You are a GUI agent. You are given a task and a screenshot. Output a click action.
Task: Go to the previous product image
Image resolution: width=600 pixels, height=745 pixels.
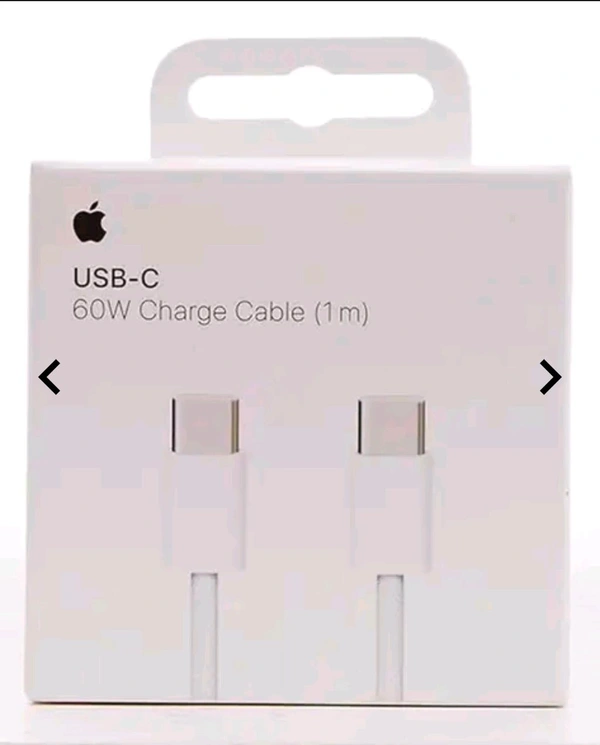click(49, 377)
